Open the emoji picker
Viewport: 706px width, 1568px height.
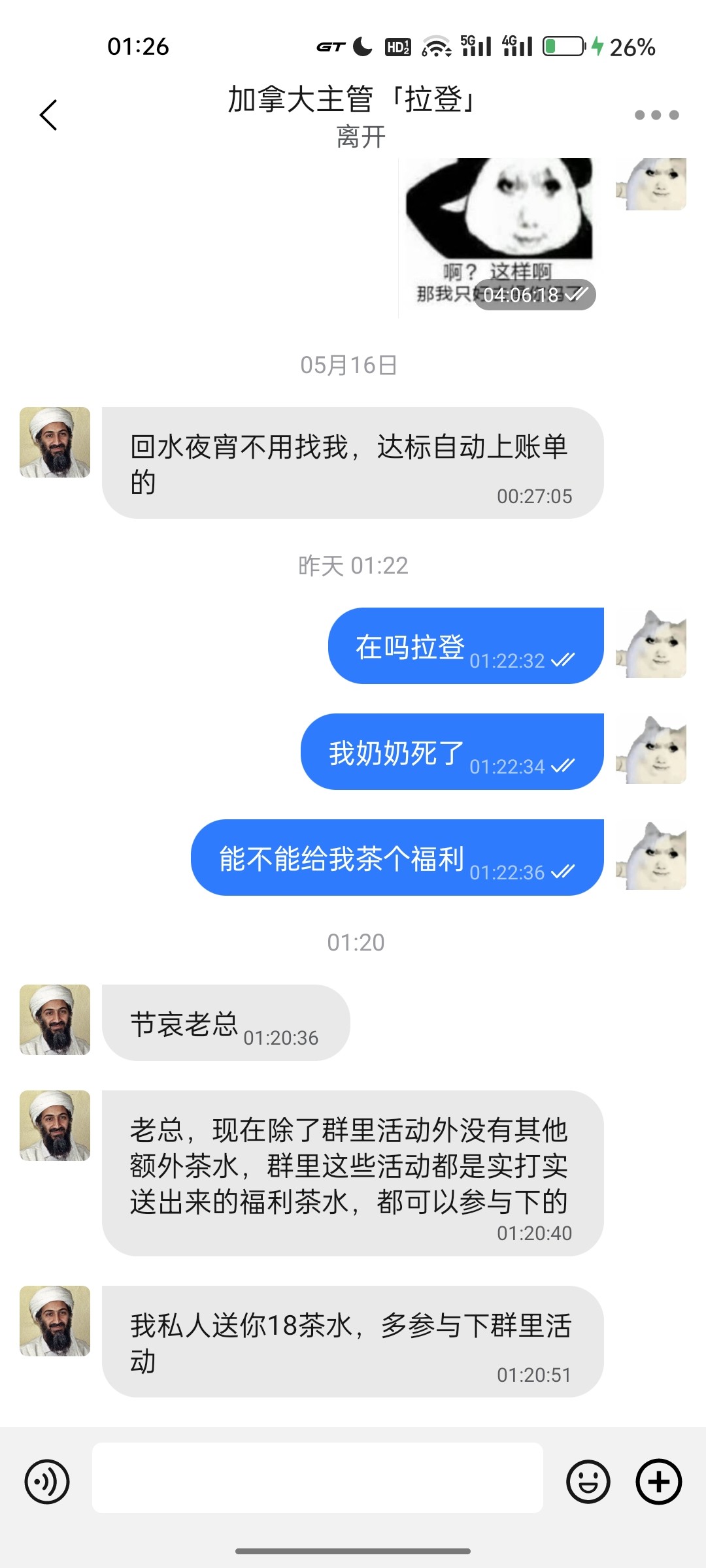[588, 1481]
